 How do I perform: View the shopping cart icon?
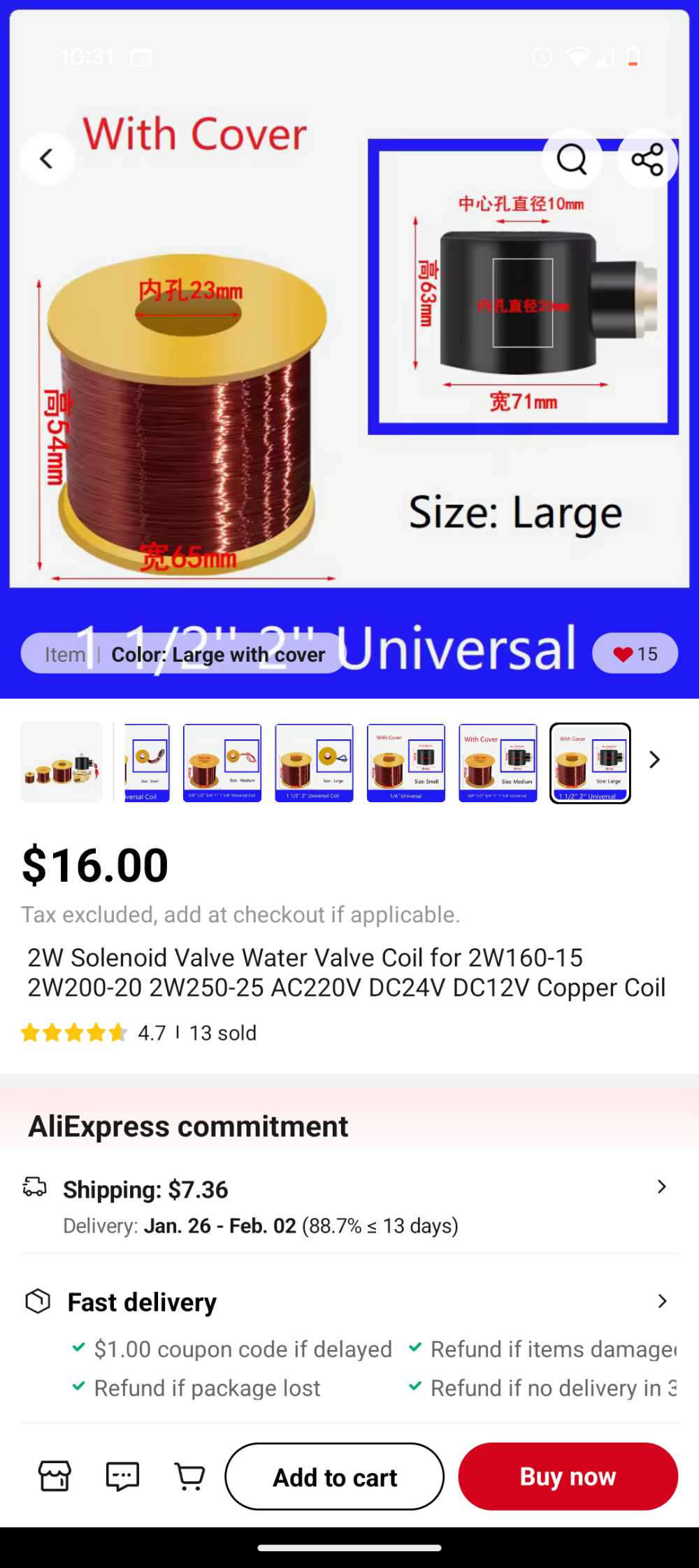(189, 1476)
